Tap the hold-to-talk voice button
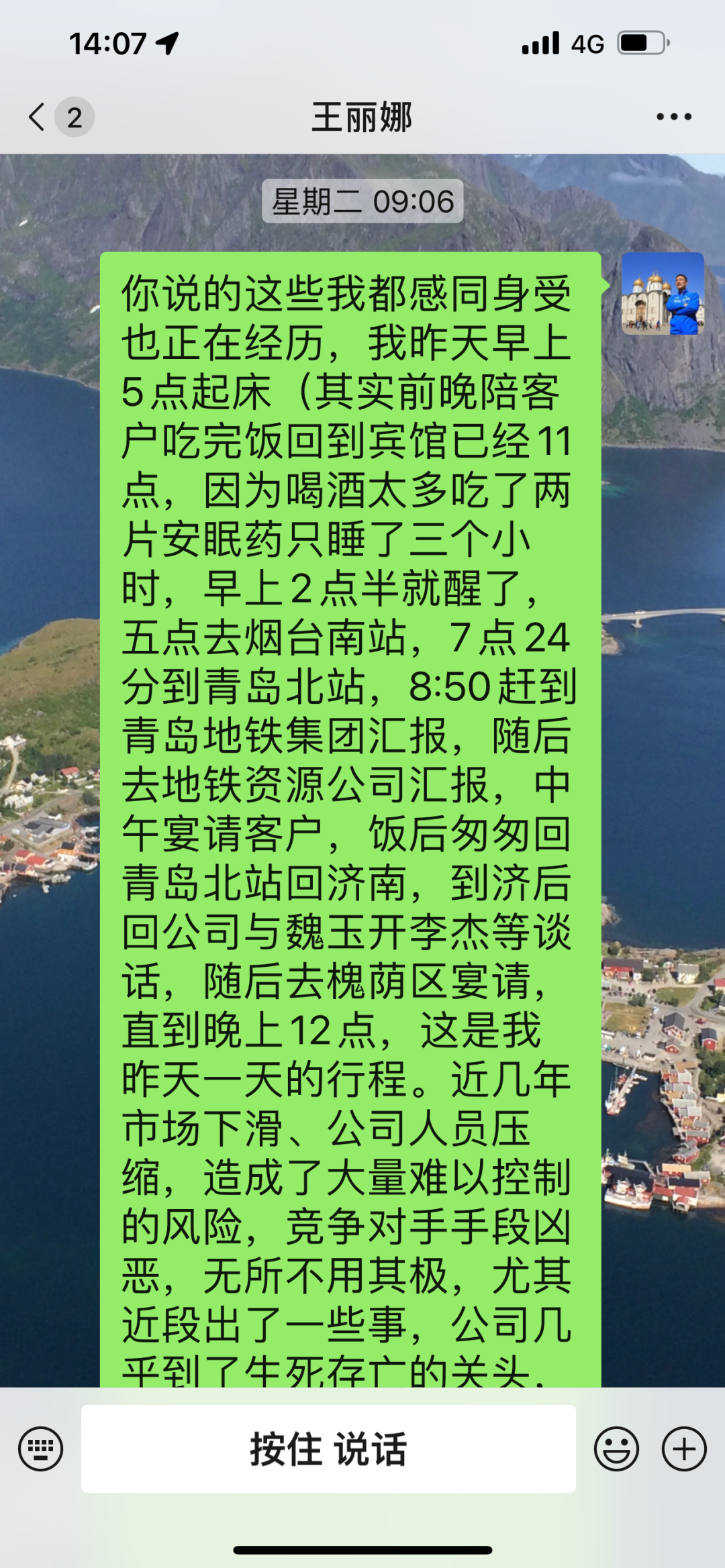The height and width of the screenshot is (1568, 725). (x=328, y=1449)
